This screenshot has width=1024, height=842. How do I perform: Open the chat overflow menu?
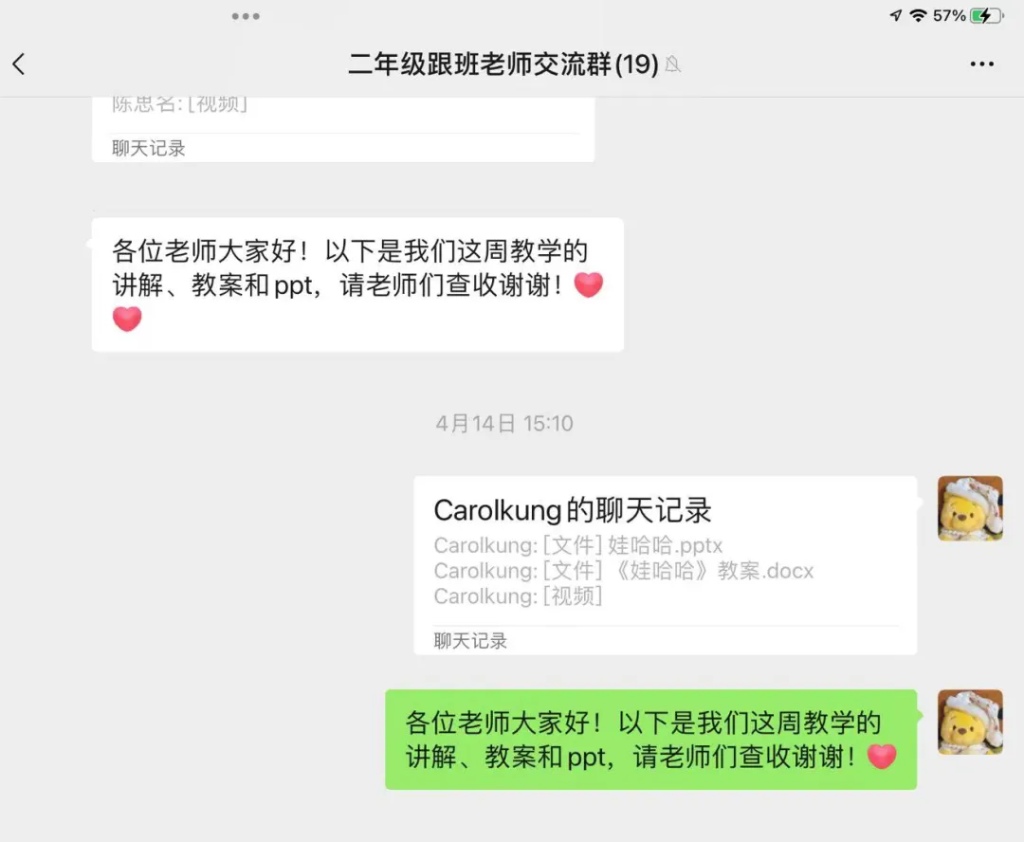click(982, 65)
